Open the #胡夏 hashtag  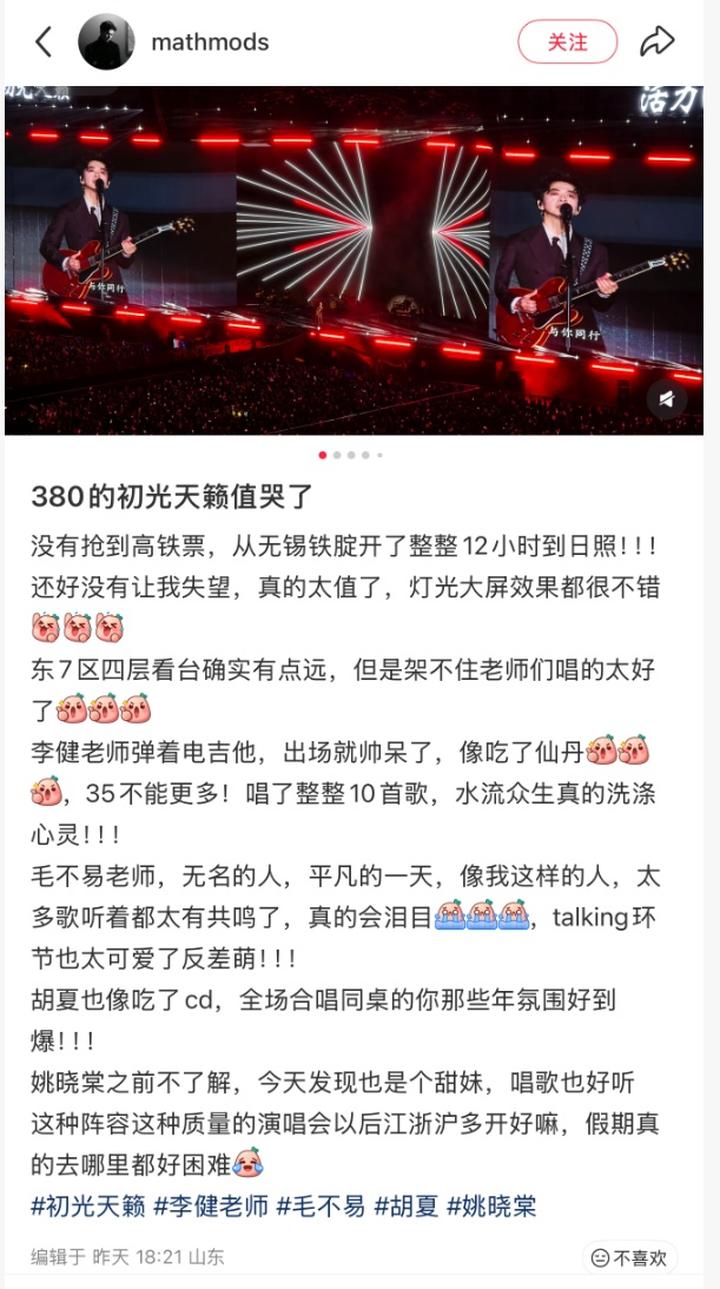[406, 1206]
